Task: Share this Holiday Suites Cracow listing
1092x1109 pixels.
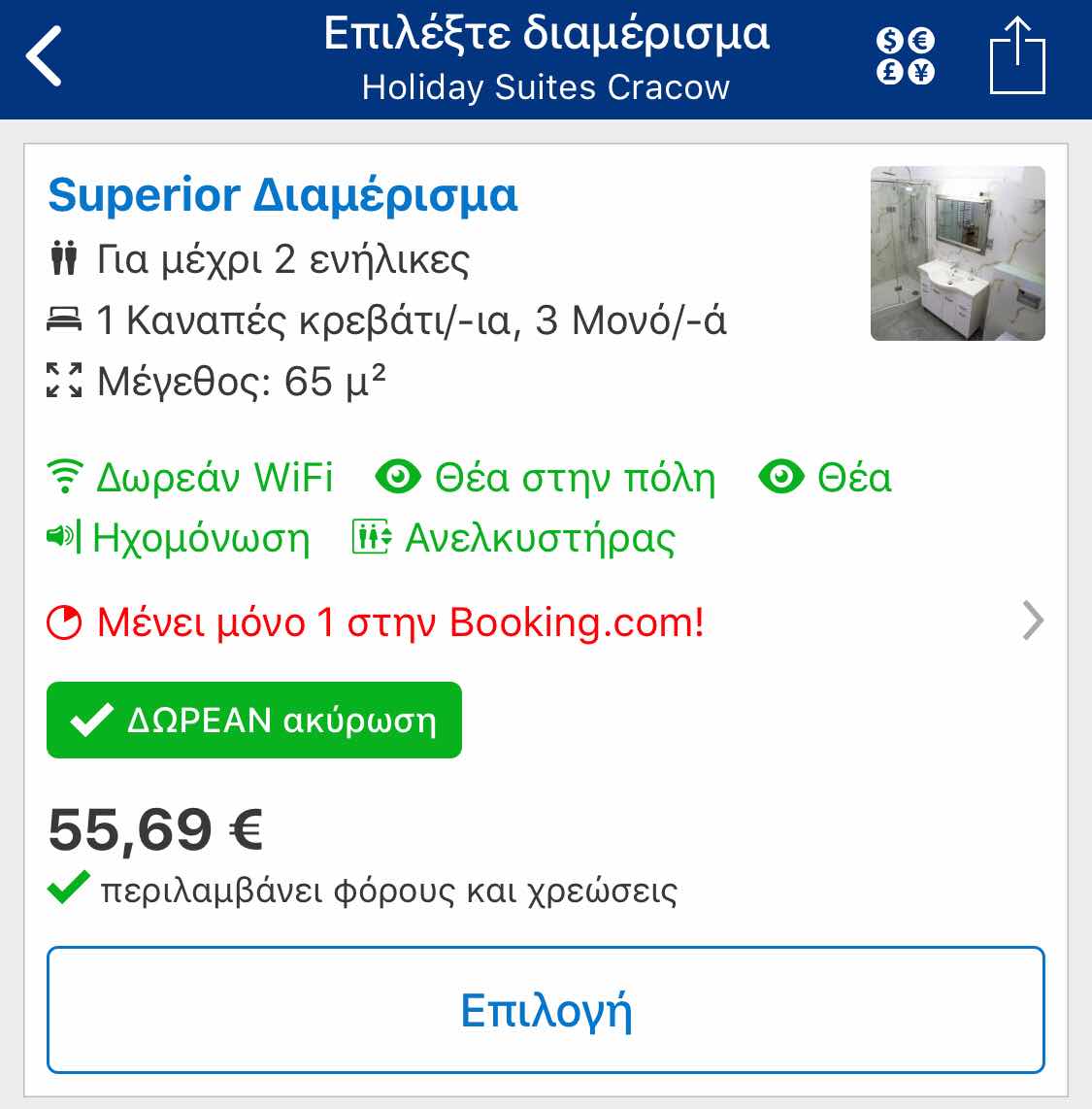Action: point(1016,56)
